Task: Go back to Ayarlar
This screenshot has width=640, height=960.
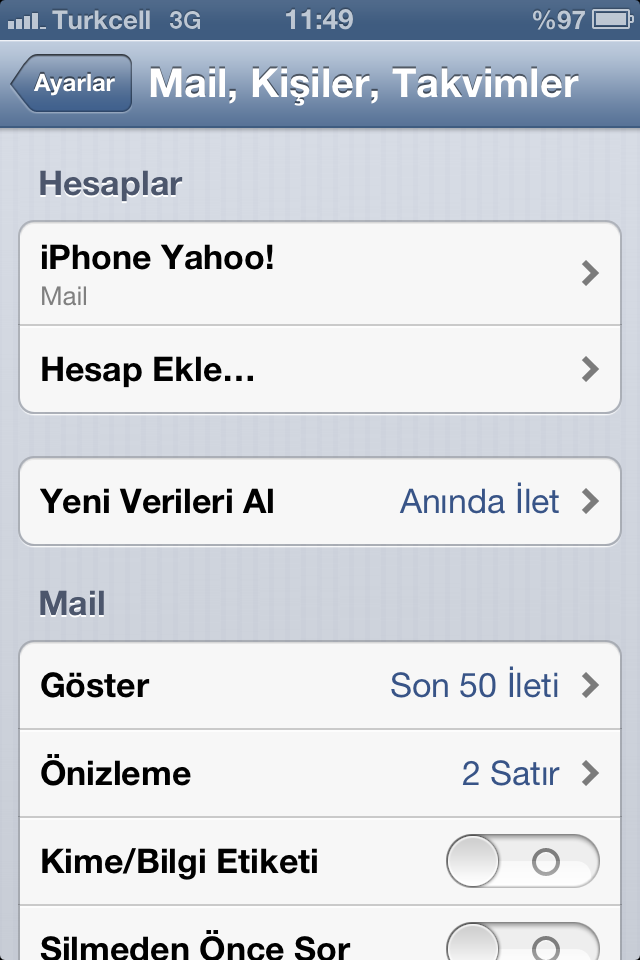Action: point(72,84)
